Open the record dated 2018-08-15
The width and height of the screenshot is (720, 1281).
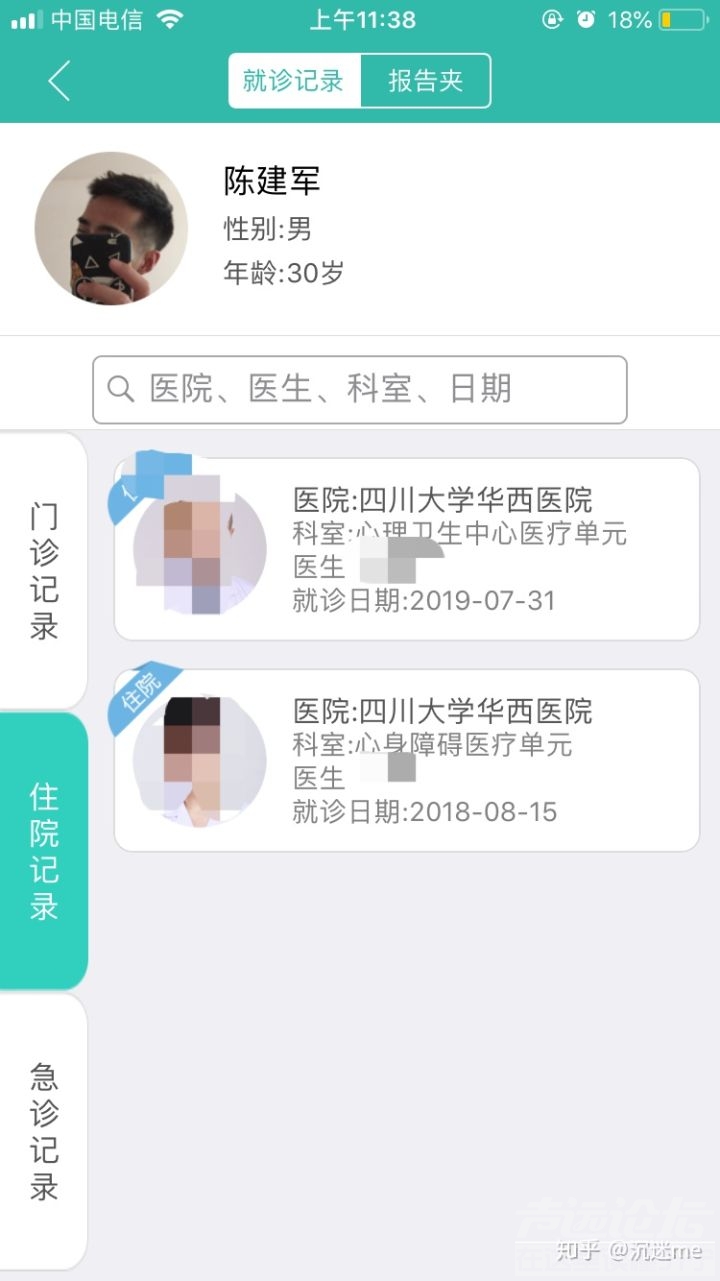point(406,760)
